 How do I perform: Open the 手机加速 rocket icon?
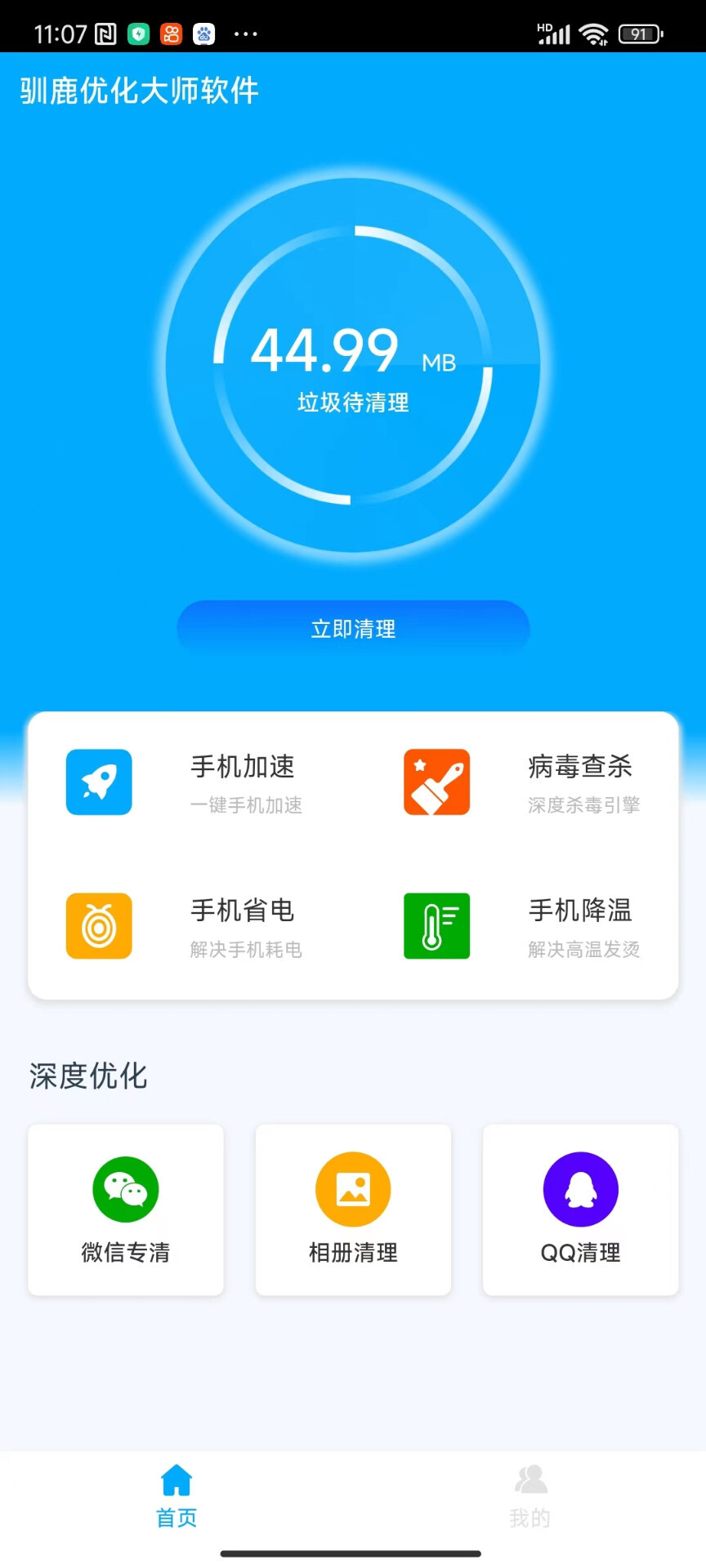coord(98,782)
